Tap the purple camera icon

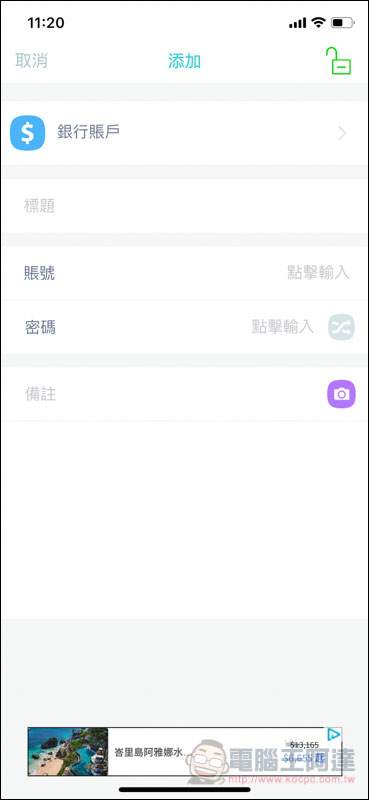341,394
